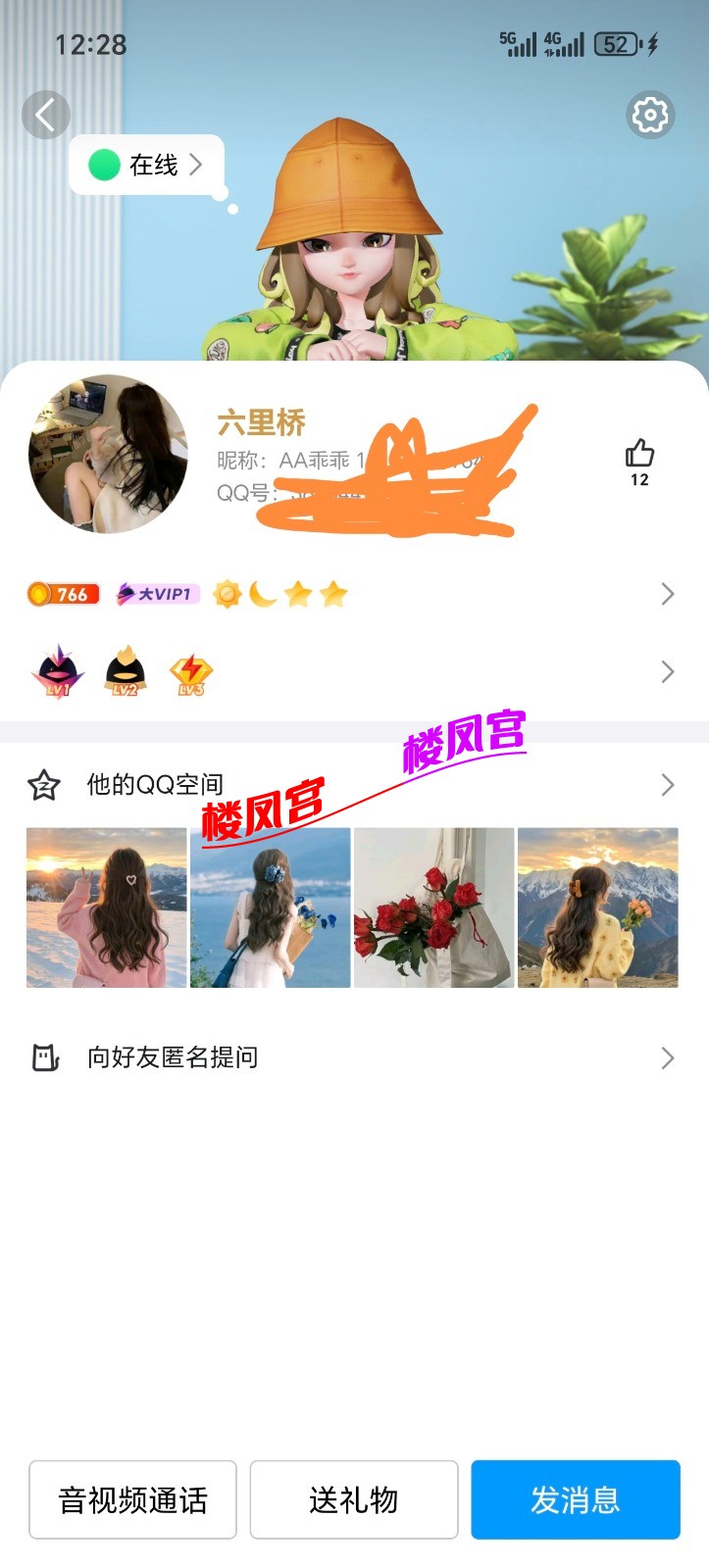709x1568 pixels.
Task: View the pink sweater sunset photo
Action: 106,907
